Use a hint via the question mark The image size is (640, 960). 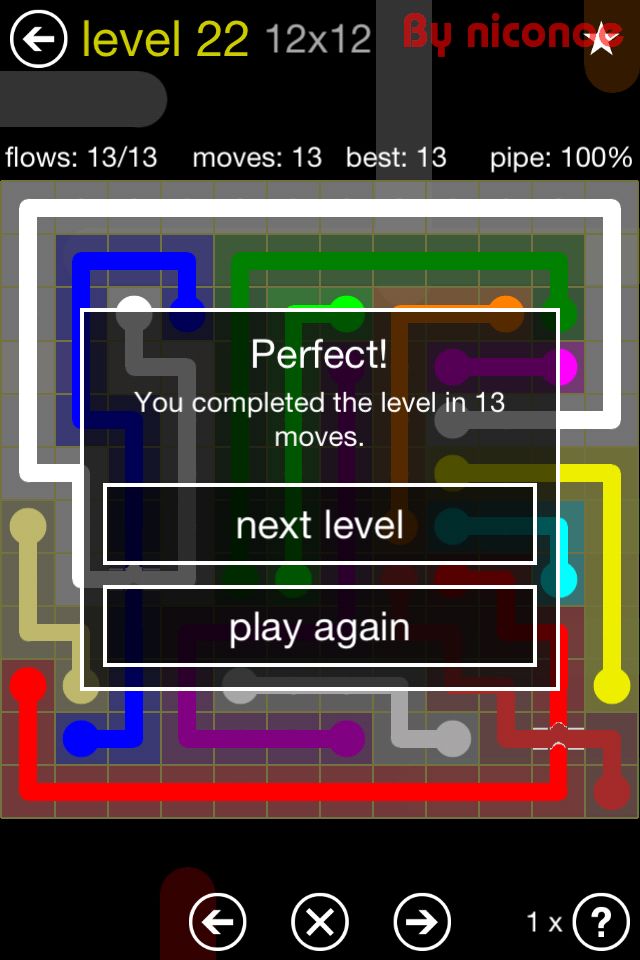coord(601,921)
